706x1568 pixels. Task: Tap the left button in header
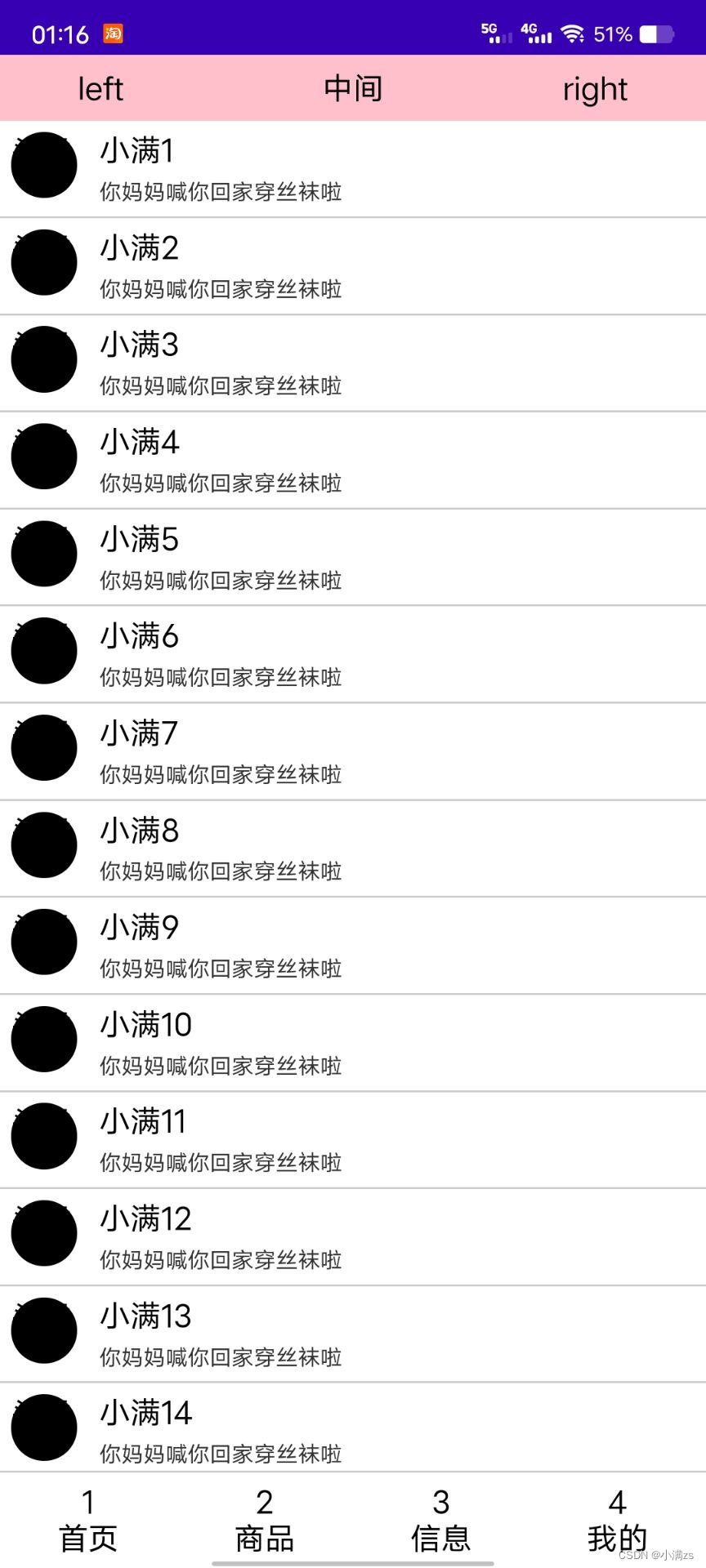tap(101, 88)
